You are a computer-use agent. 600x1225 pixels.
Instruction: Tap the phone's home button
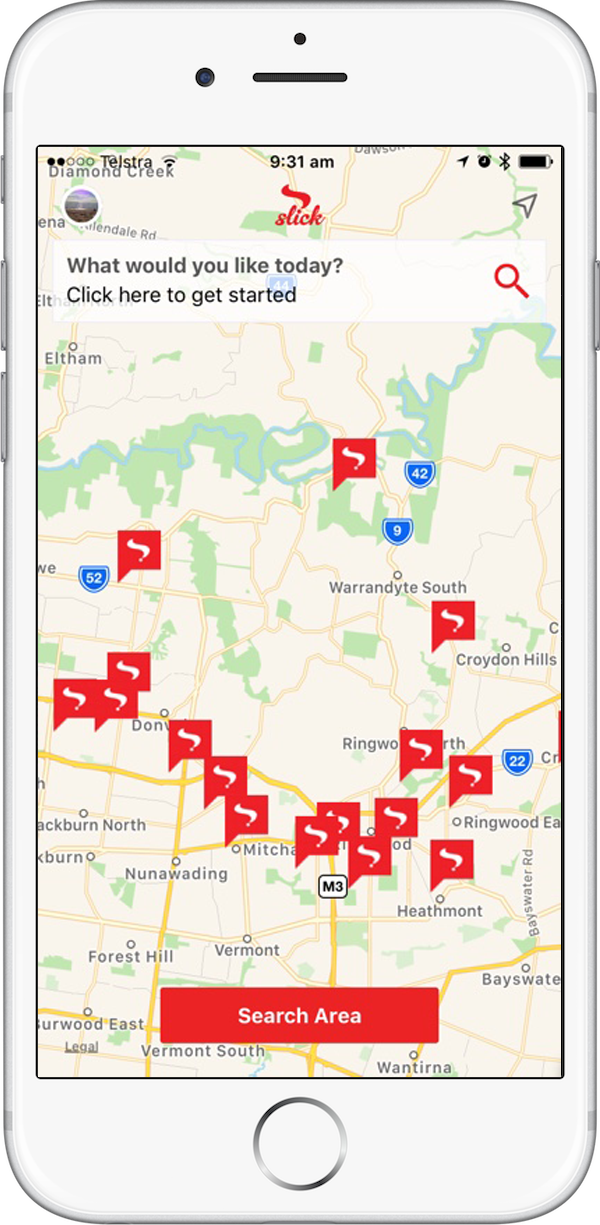299,1143
